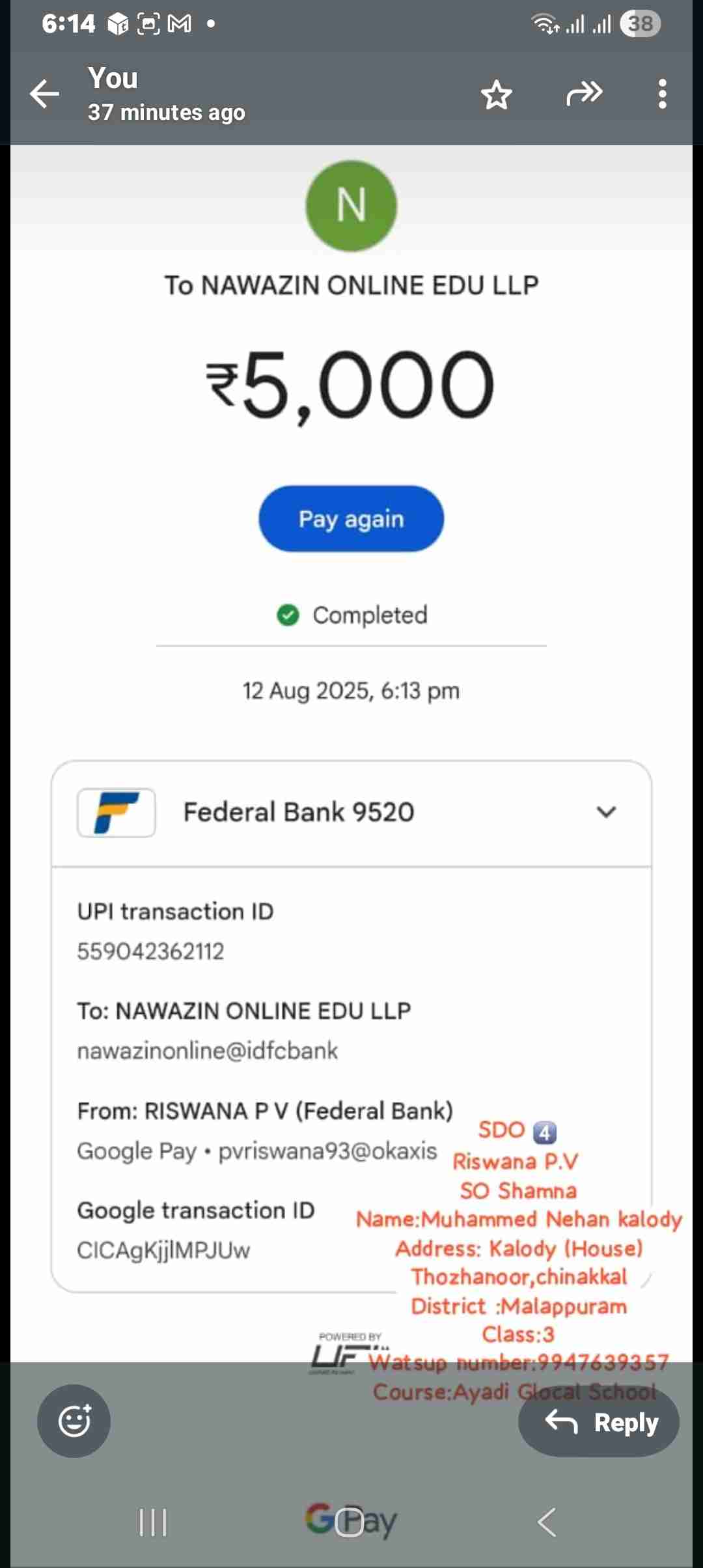Add an emoji reaction
Image resolution: width=703 pixels, height=1568 pixels.
click(x=74, y=1420)
